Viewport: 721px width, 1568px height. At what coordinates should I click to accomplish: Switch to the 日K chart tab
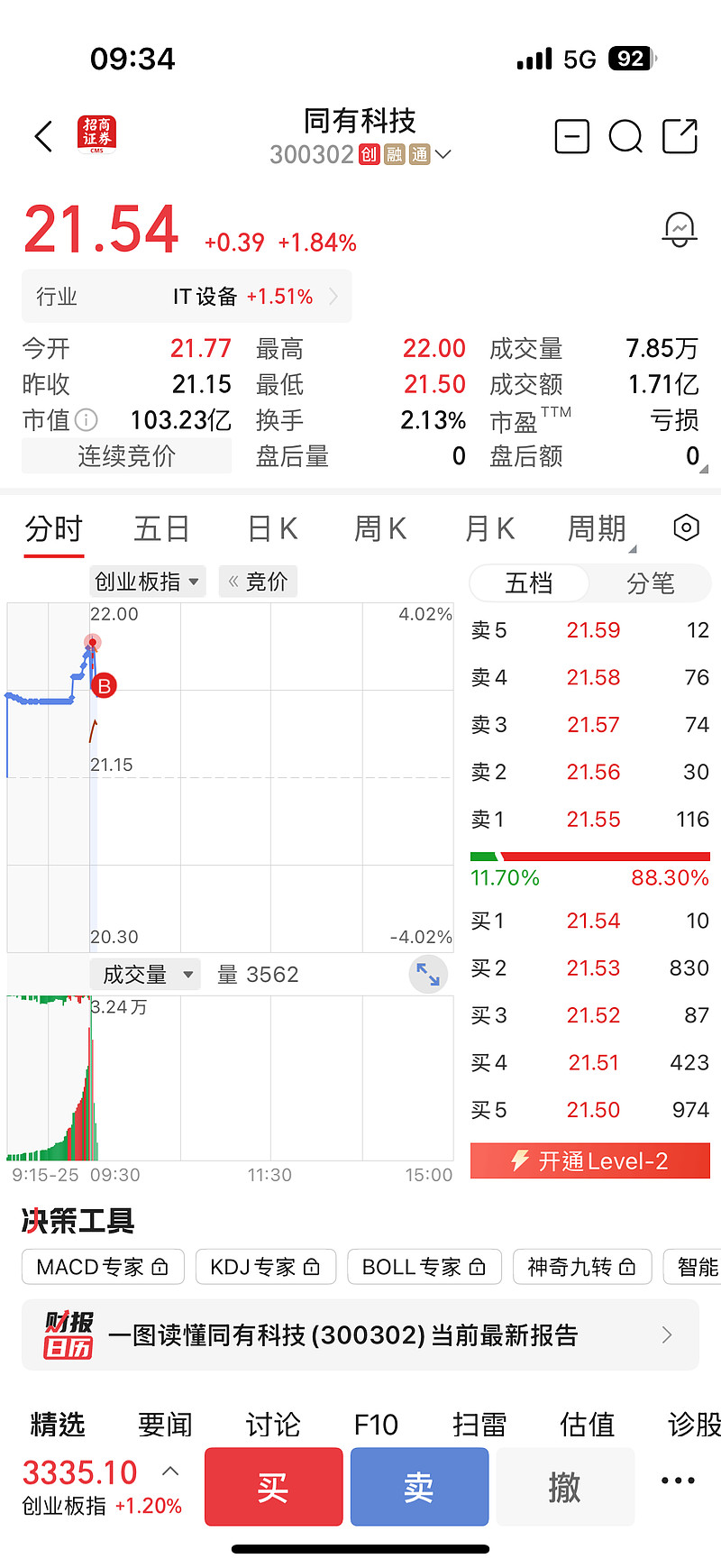coord(272,528)
